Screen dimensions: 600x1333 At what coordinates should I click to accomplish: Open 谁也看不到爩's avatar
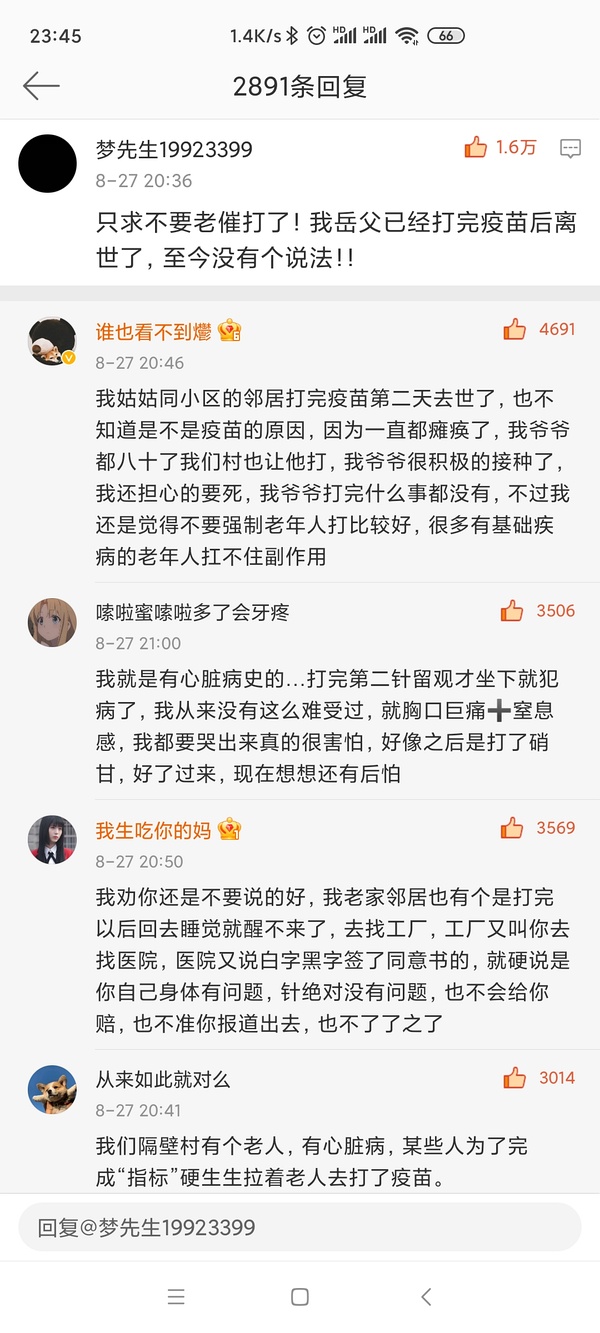pyautogui.click(x=51, y=343)
